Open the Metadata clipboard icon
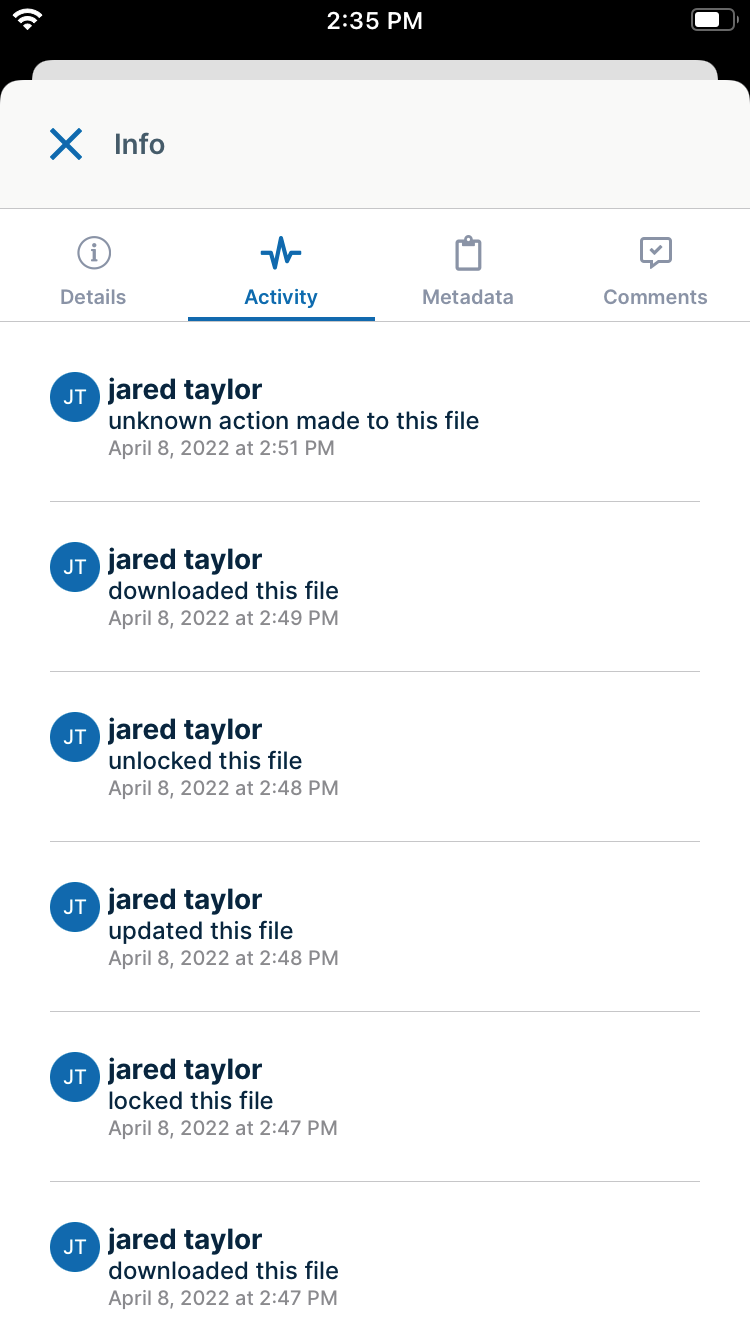 pyautogui.click(x=467, y=252)
